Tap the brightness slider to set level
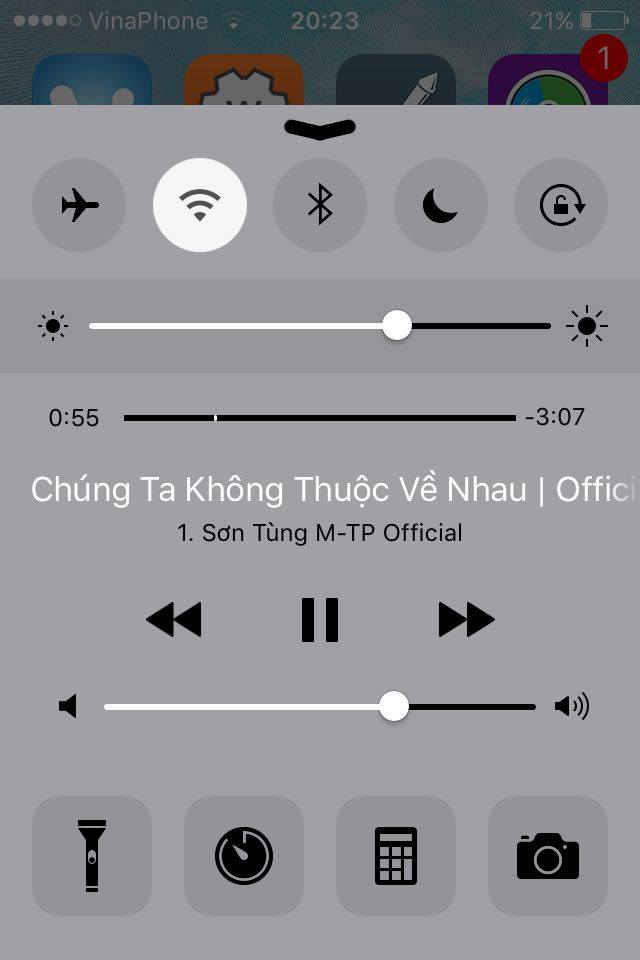 tap(320, 326)
